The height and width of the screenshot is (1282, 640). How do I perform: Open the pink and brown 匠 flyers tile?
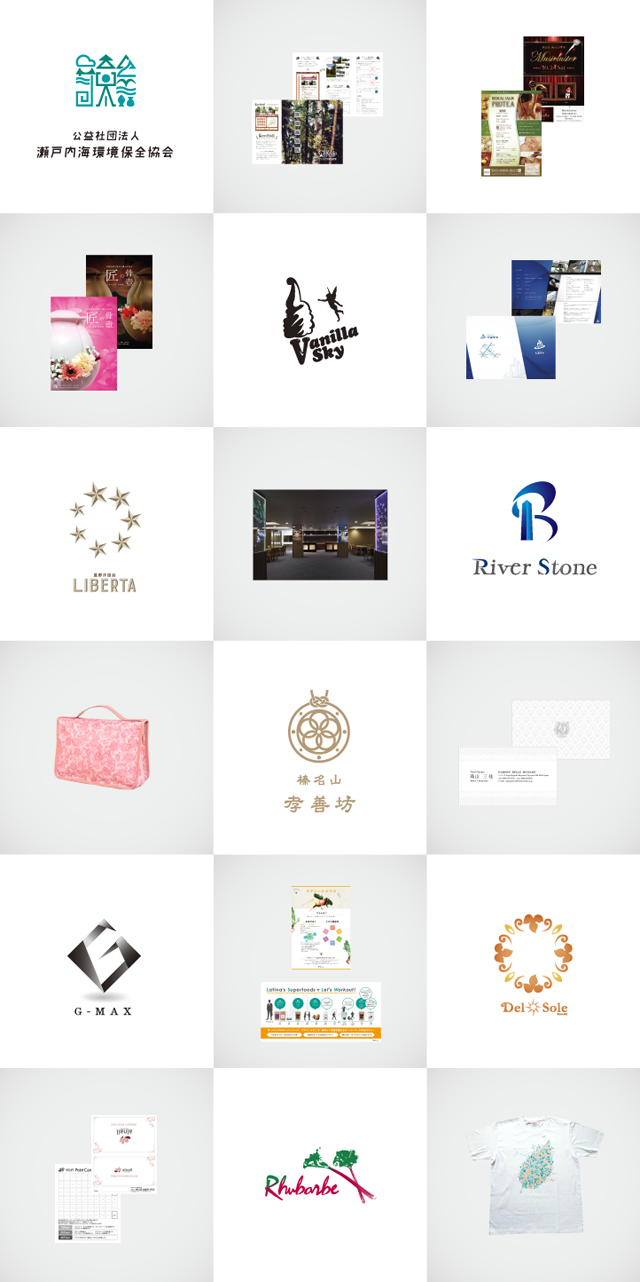pos(106,320)
